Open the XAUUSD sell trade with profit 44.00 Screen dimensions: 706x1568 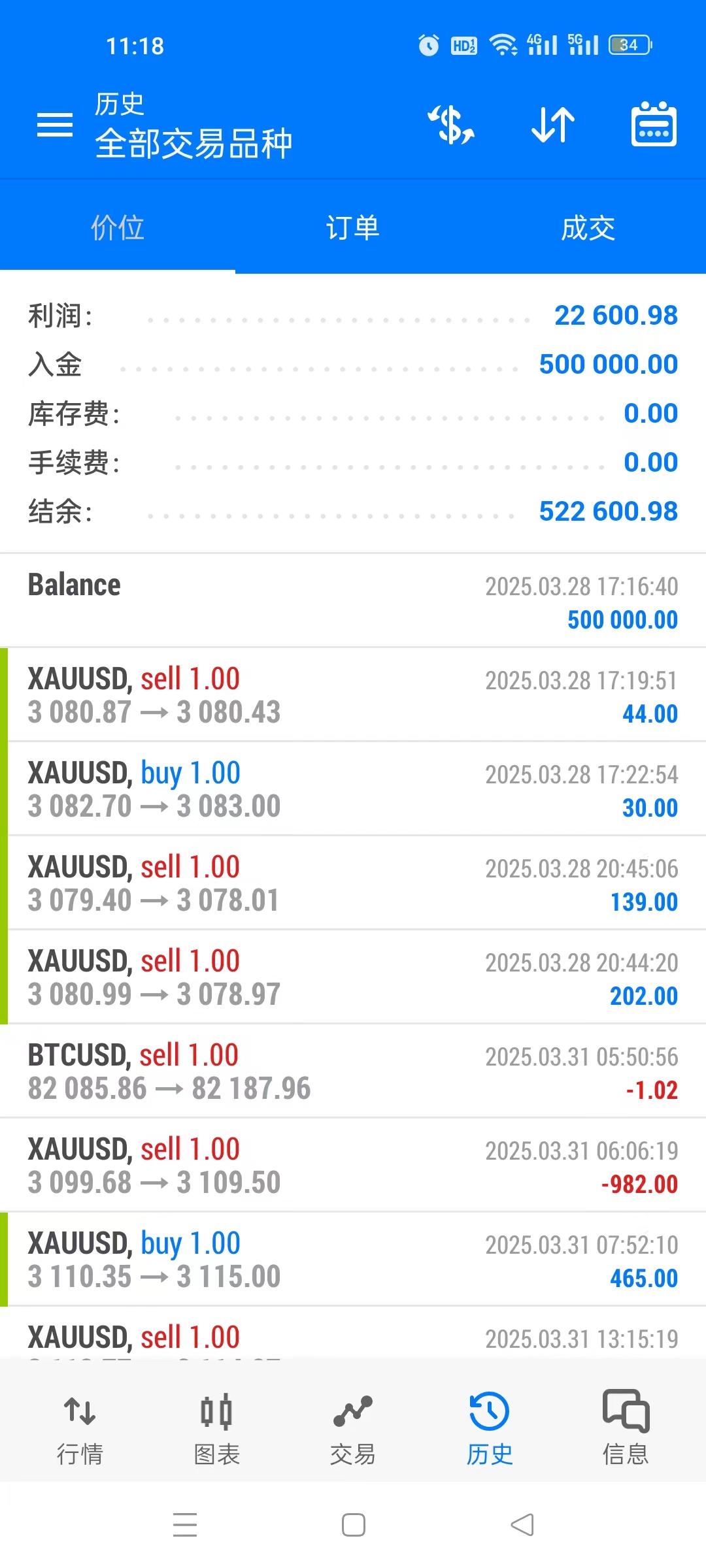pos(353,695)
